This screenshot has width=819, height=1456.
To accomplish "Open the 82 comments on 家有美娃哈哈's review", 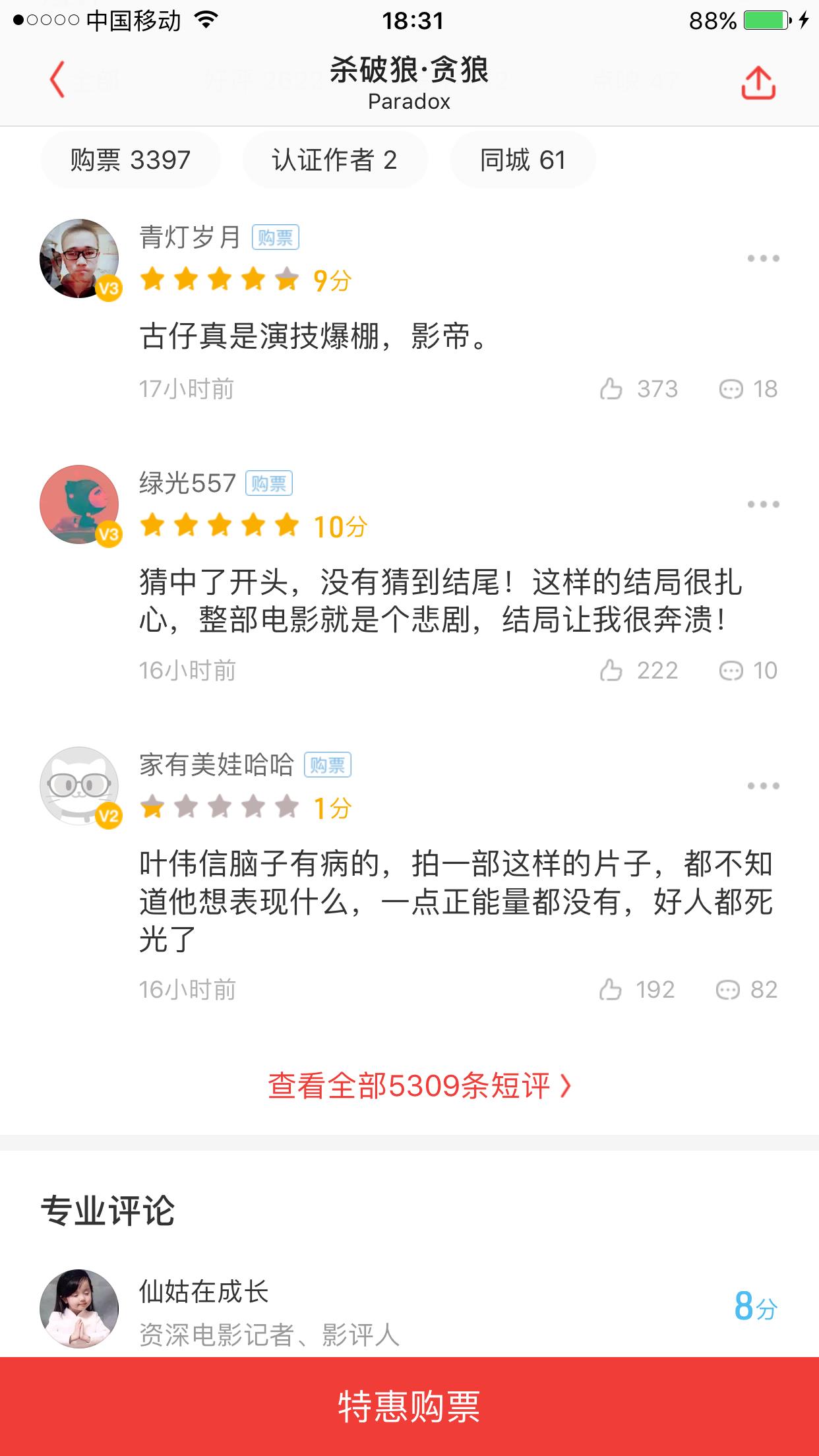I will point(728,990).
